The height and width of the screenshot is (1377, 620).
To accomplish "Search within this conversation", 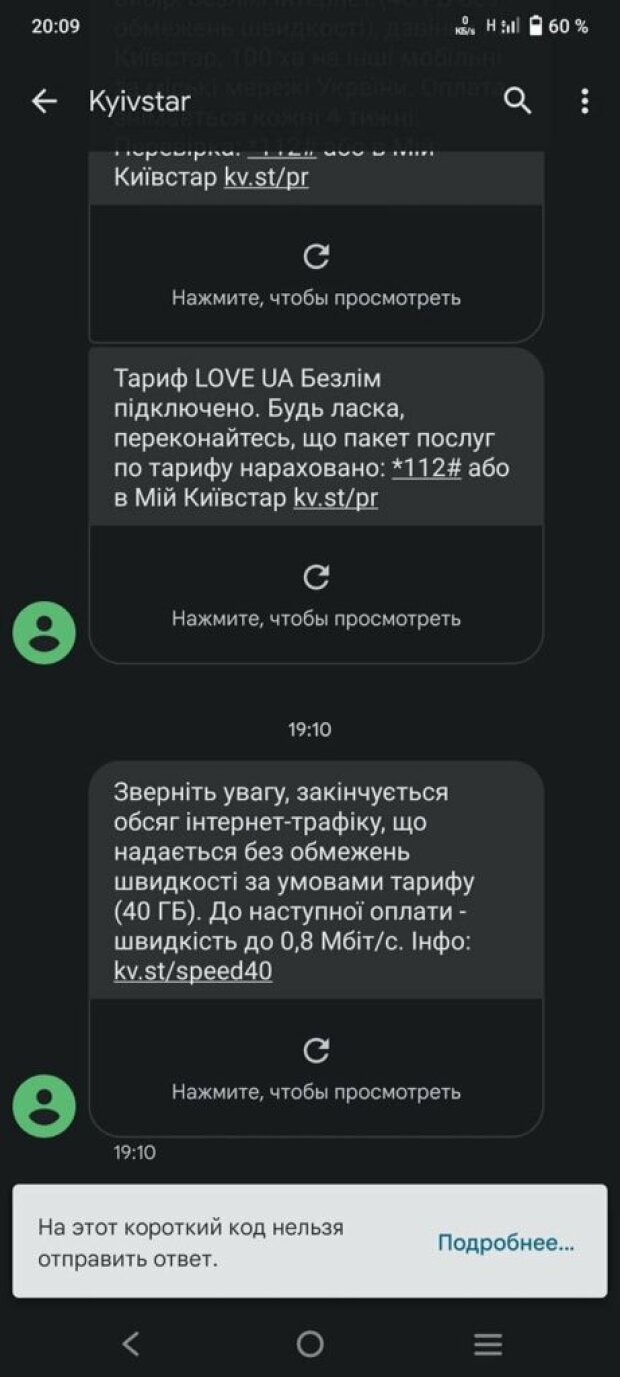I will [x=517, y=101].
